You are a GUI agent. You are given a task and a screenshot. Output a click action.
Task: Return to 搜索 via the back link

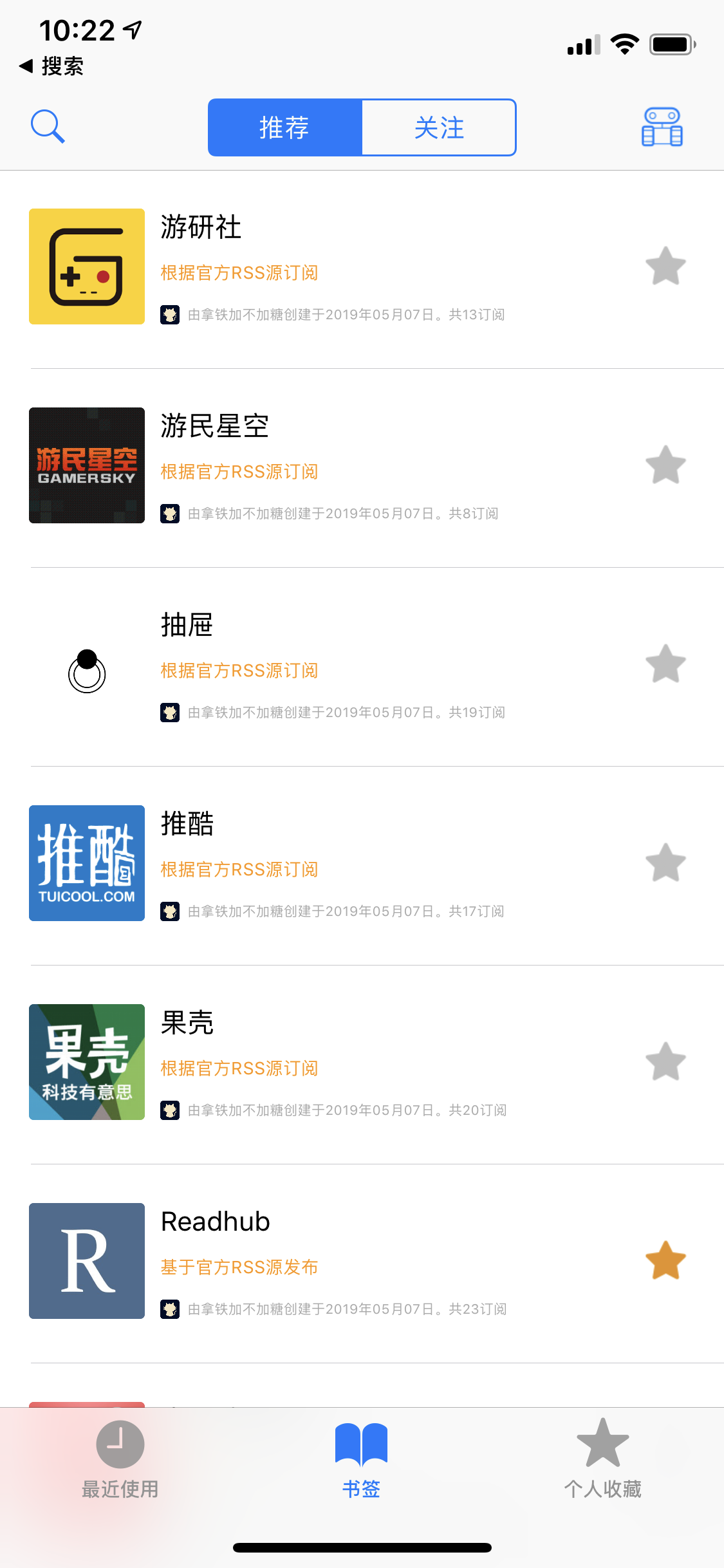coord(51,66)
